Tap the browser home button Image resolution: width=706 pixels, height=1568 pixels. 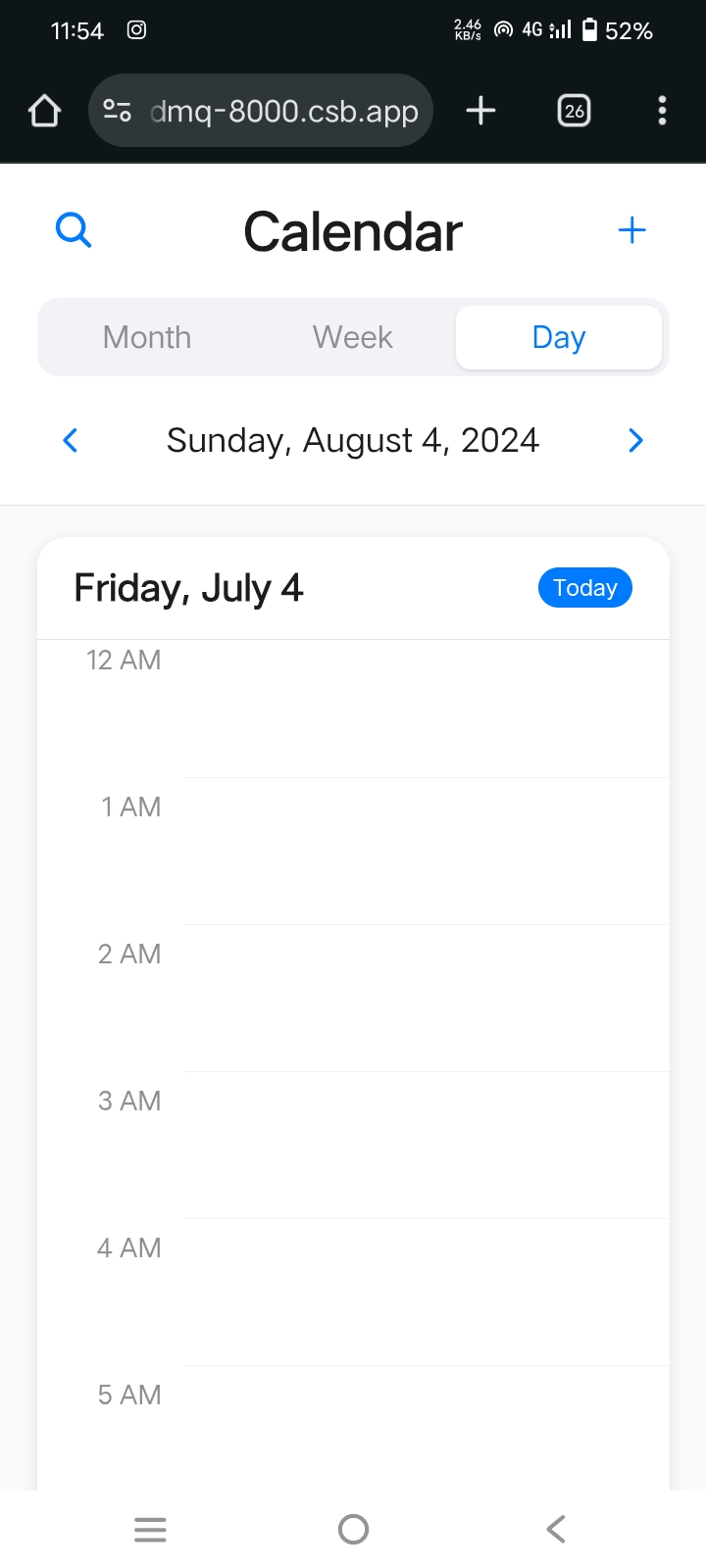[45, 111]
